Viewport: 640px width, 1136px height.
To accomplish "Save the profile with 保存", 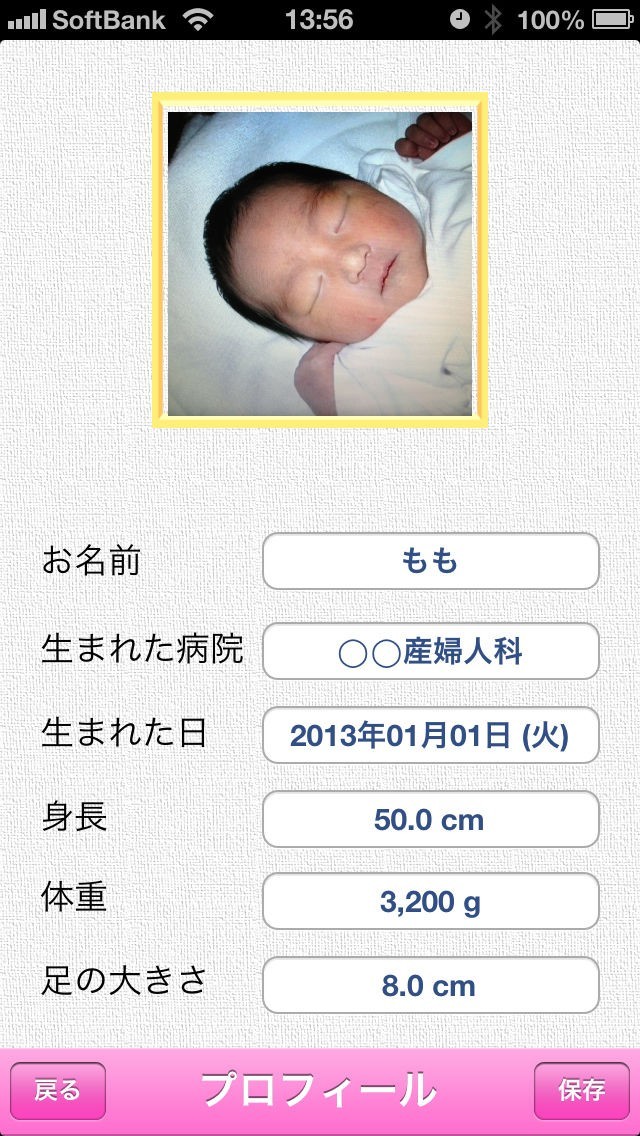I will 581,1090.
